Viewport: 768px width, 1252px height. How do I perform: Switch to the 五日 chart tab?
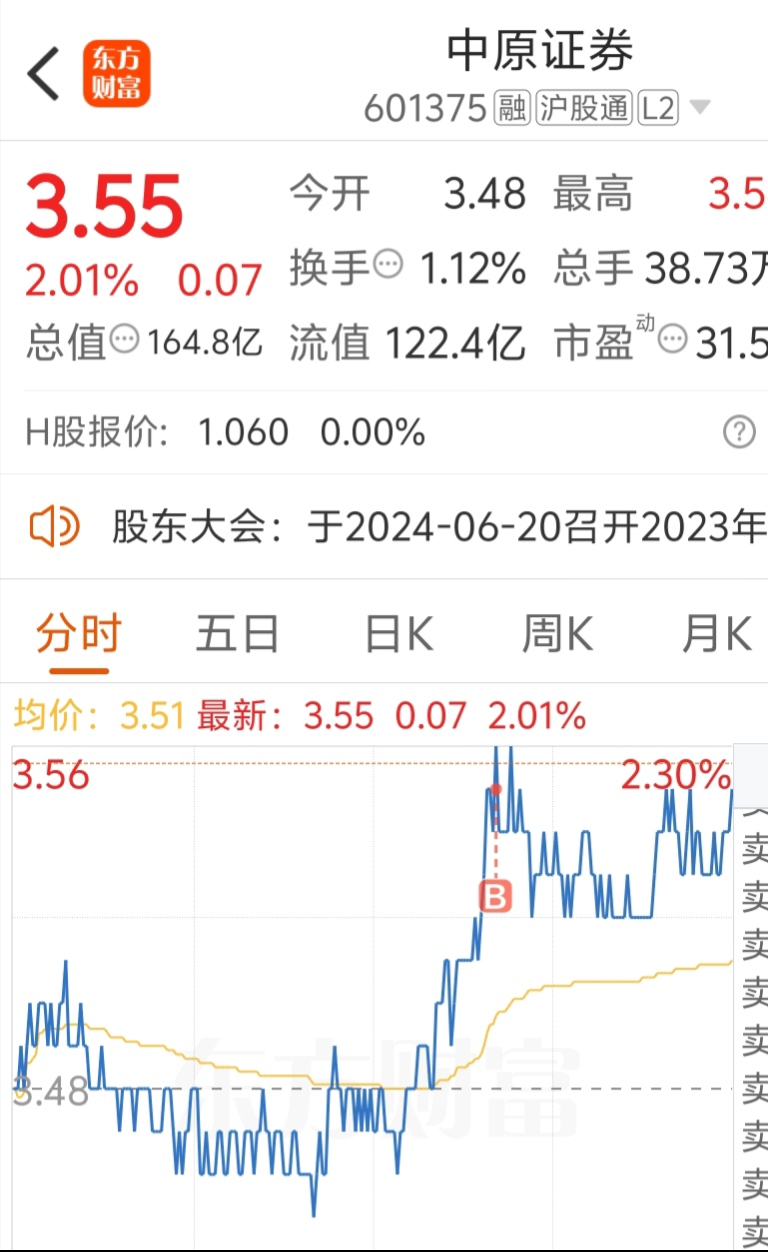pyautogui.click(x=236, y=633)
